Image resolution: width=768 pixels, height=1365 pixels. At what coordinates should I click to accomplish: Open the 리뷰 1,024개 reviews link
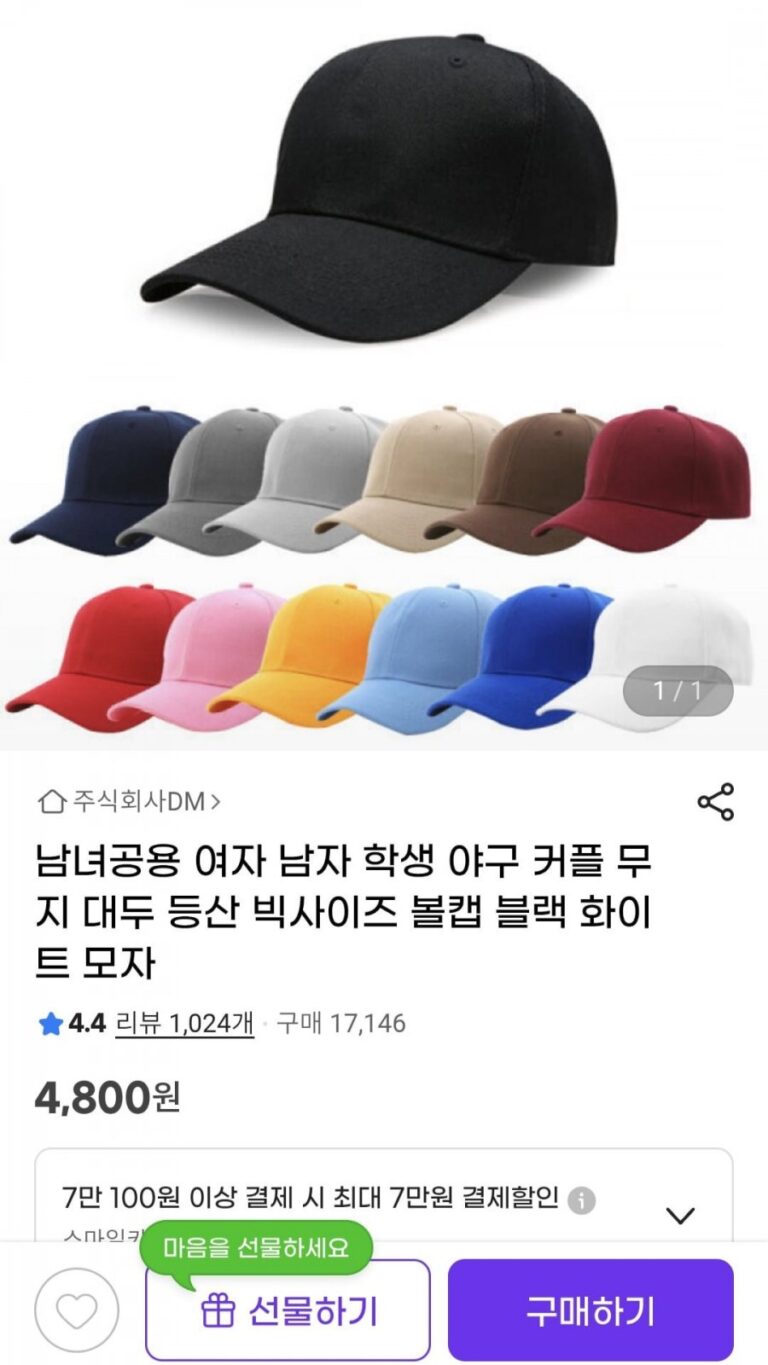[185, 1023]
